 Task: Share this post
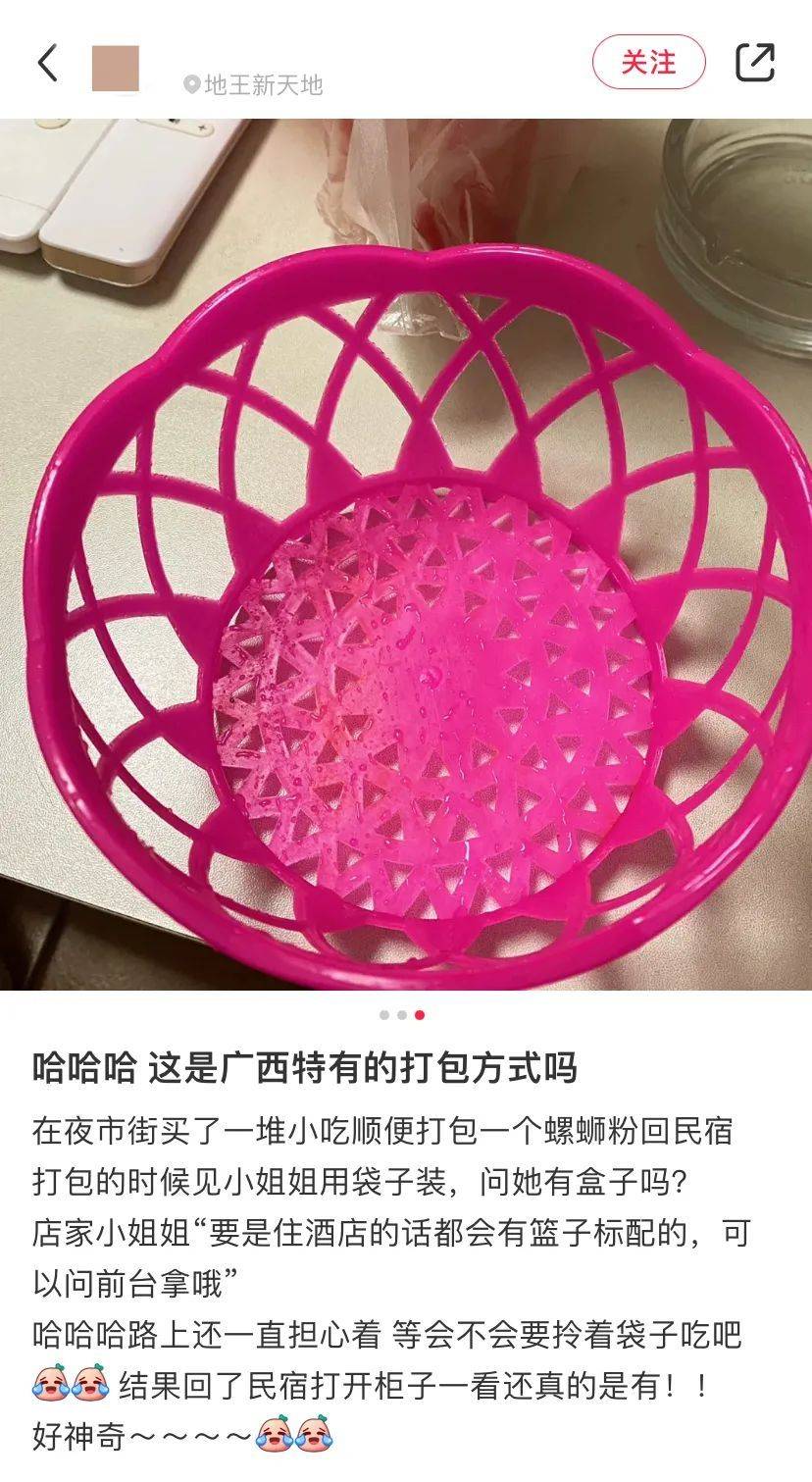[755, 63]
